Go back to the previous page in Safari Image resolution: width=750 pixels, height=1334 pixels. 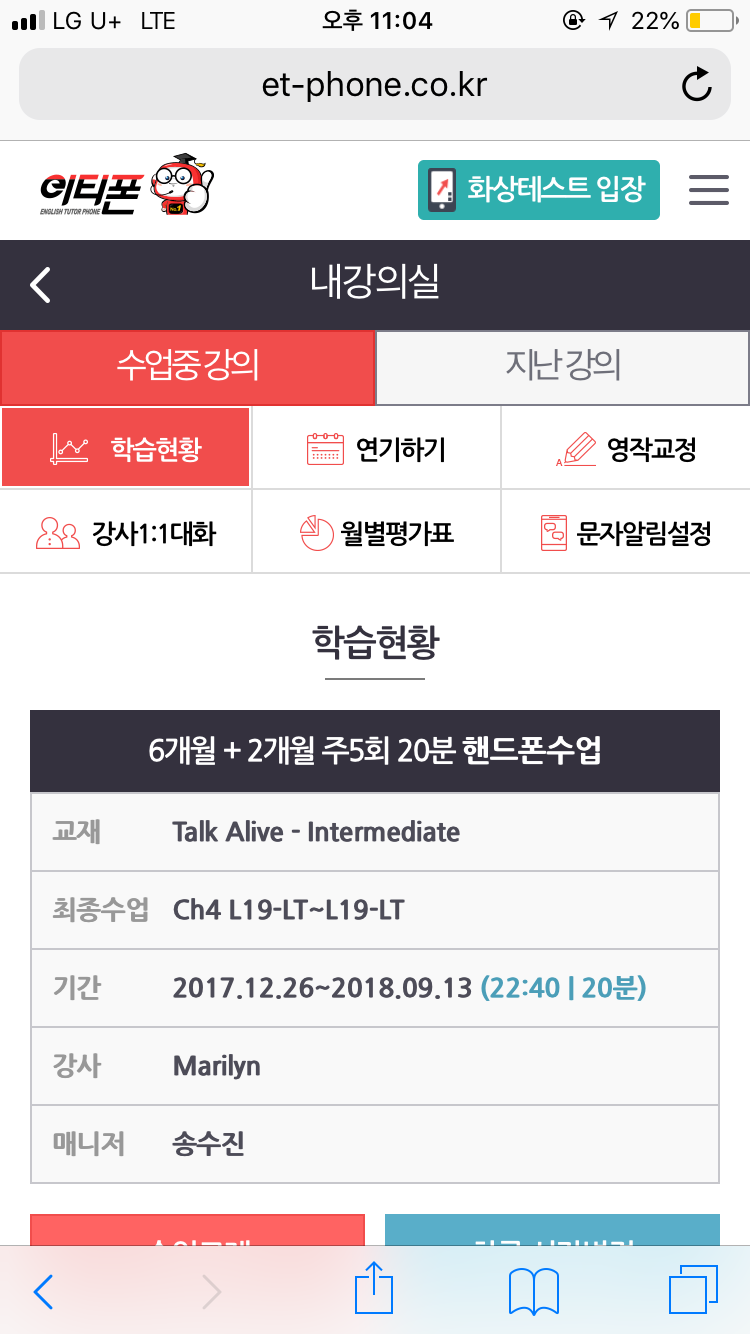point(43,1290)
